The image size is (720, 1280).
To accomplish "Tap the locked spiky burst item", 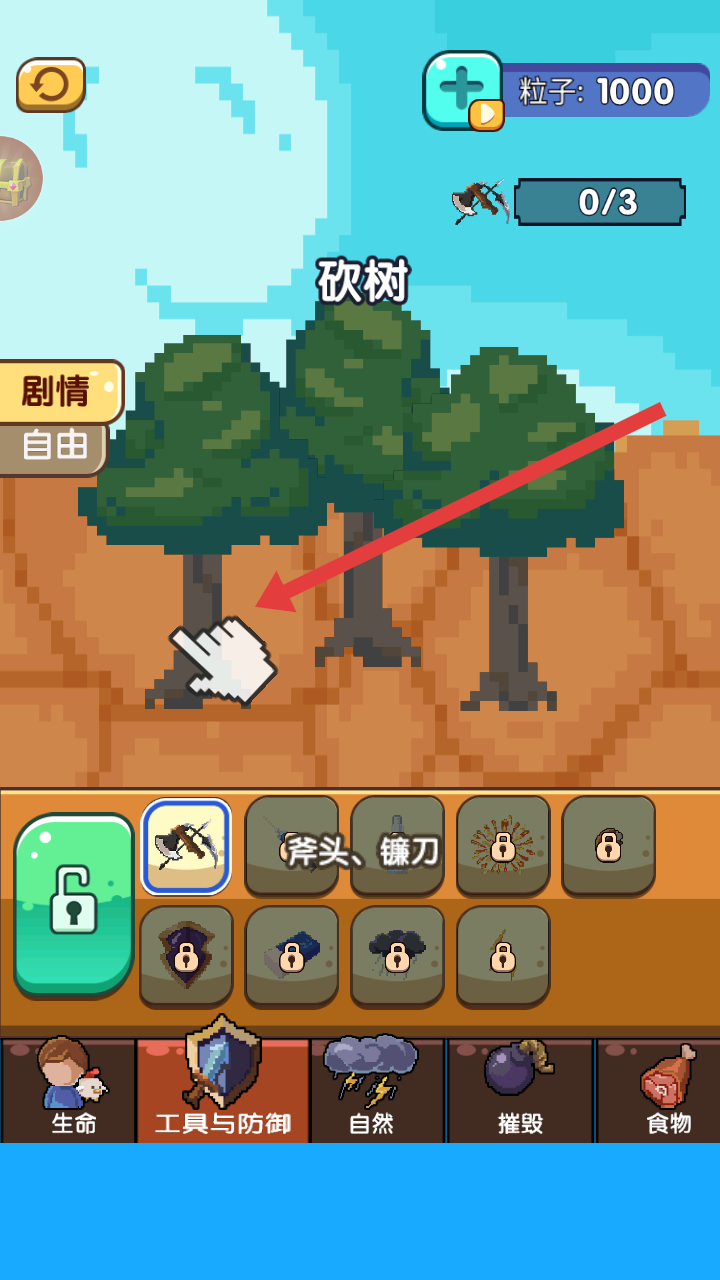I will [503, 845].
